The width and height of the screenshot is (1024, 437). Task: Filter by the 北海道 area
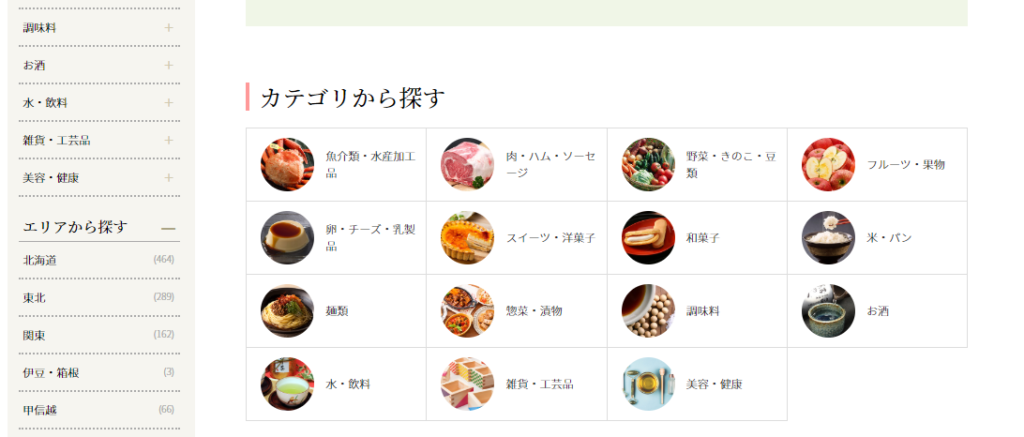(x=40, y=260)
